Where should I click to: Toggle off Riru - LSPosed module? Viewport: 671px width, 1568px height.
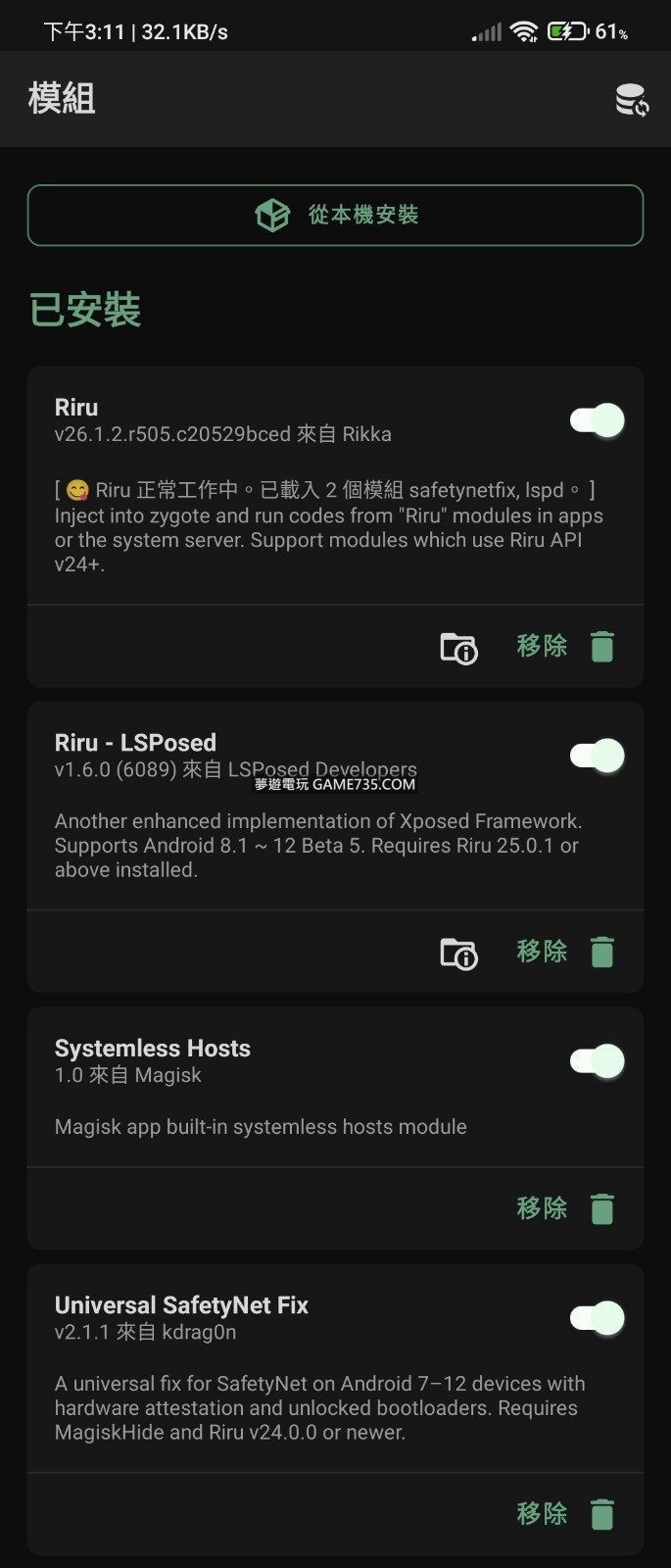597,756
